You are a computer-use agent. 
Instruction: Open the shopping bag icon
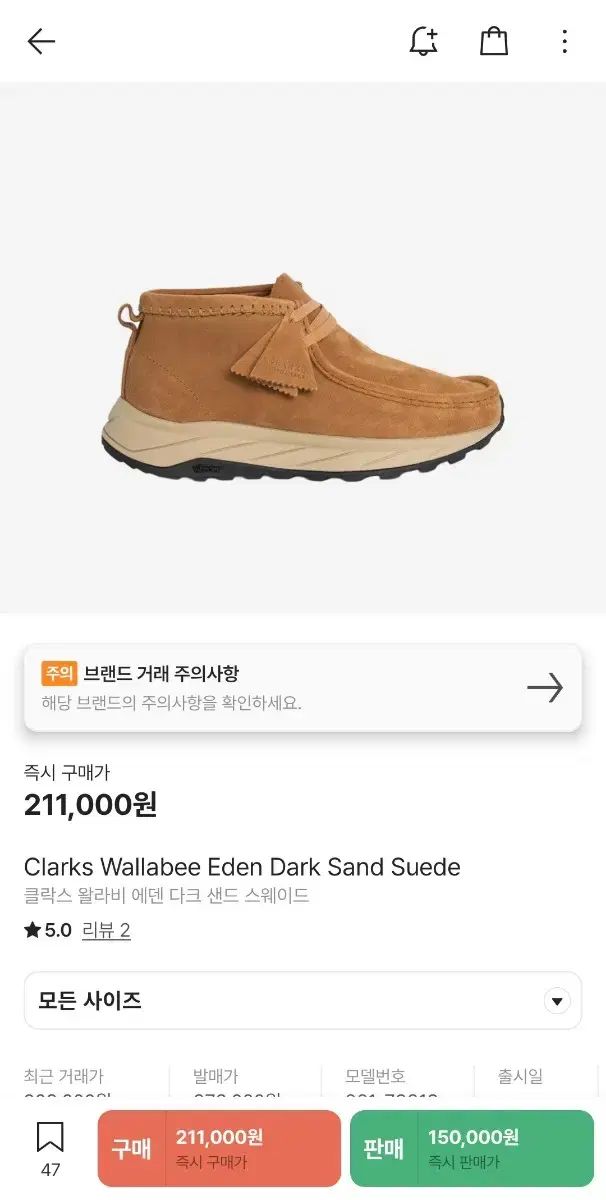tap(494, 41)
